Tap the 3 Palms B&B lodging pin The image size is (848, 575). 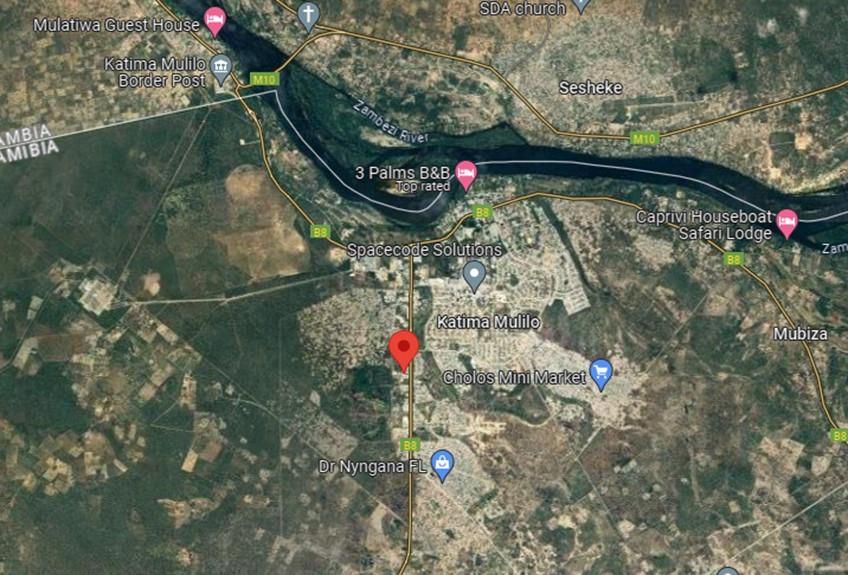coord(466,174)
